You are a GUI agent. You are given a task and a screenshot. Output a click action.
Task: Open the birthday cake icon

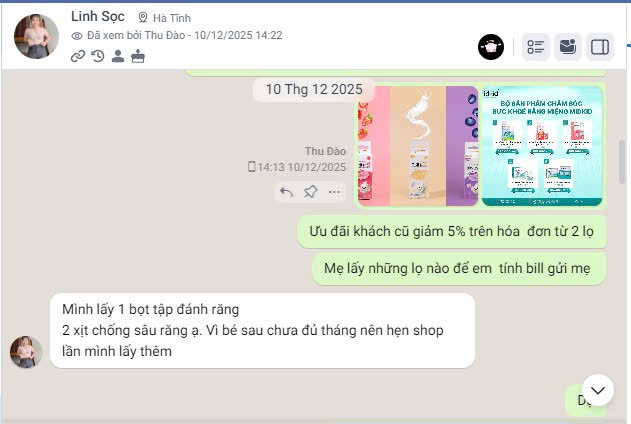pyautogui.click(x=137, y=56)
